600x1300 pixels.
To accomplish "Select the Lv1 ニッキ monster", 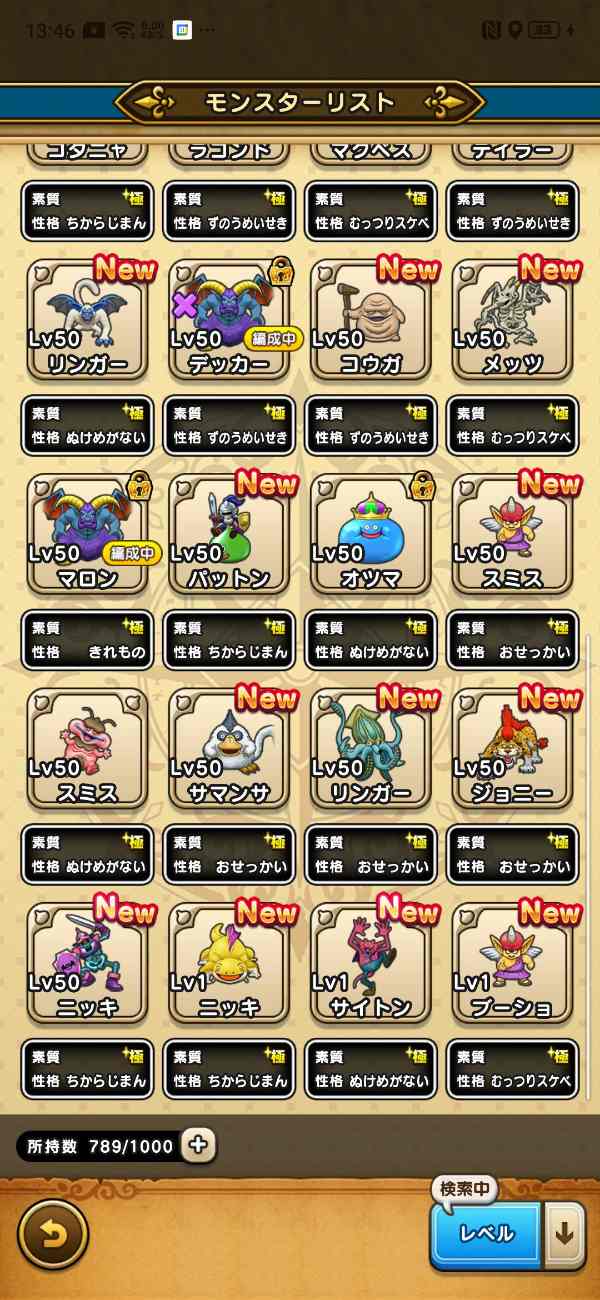I will pos(229,964).
